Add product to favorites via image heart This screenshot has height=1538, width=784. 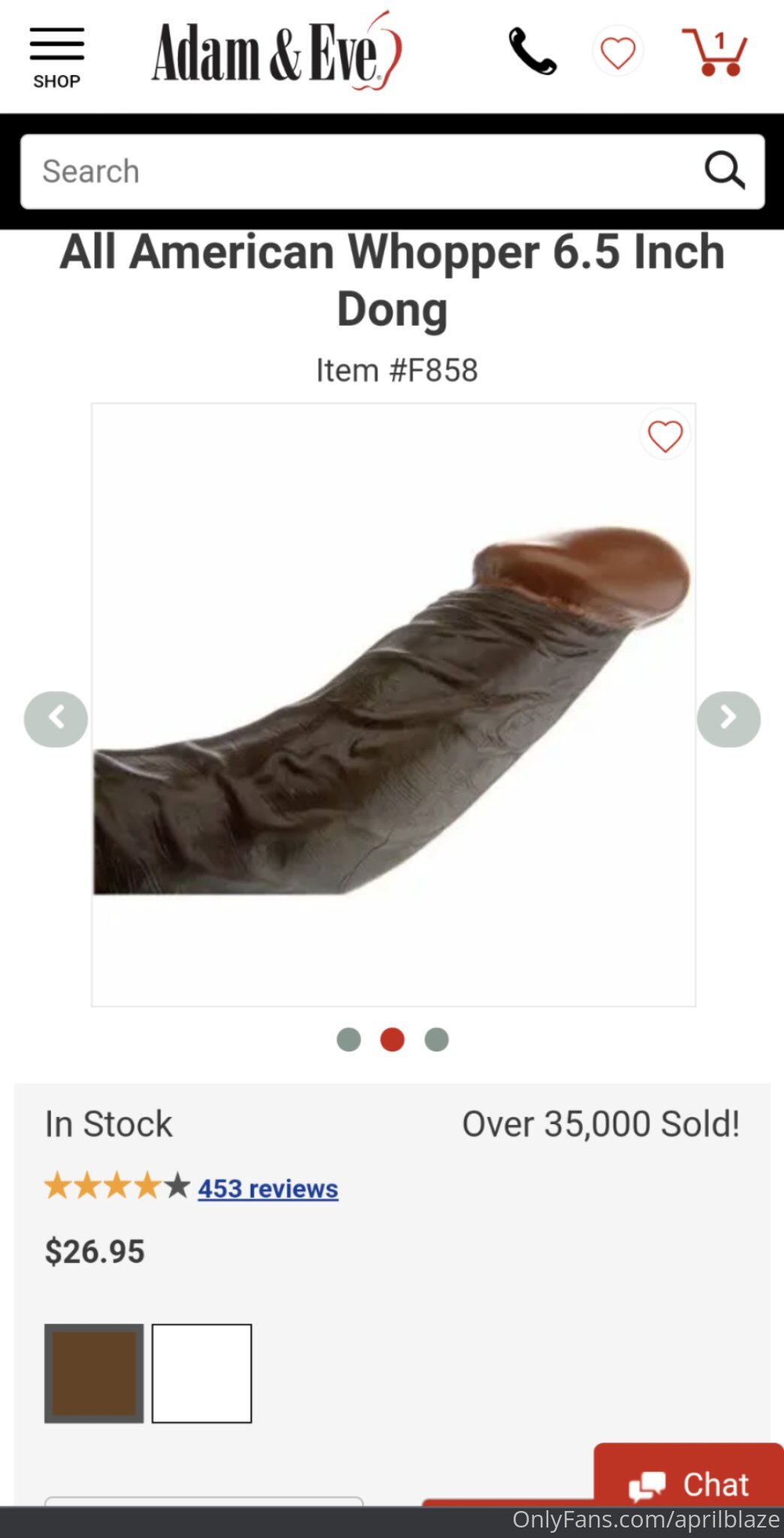(665, 436)
